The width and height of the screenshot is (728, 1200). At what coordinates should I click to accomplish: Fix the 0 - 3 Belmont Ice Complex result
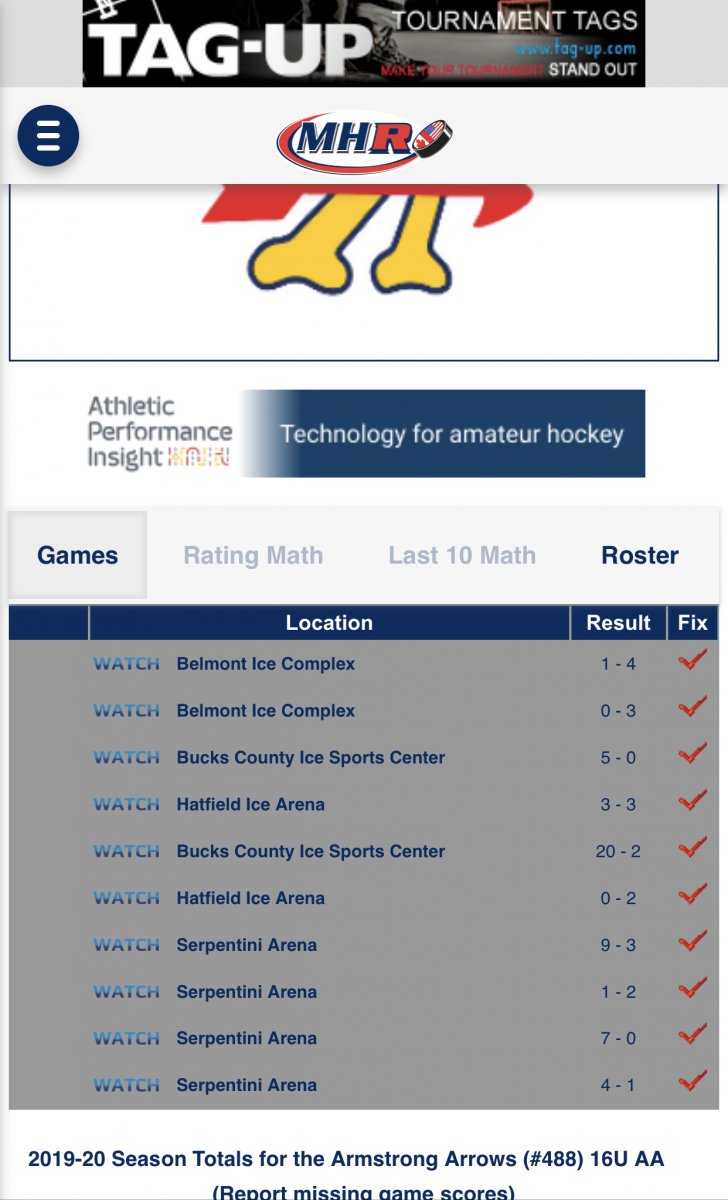(x=692, y=709)
